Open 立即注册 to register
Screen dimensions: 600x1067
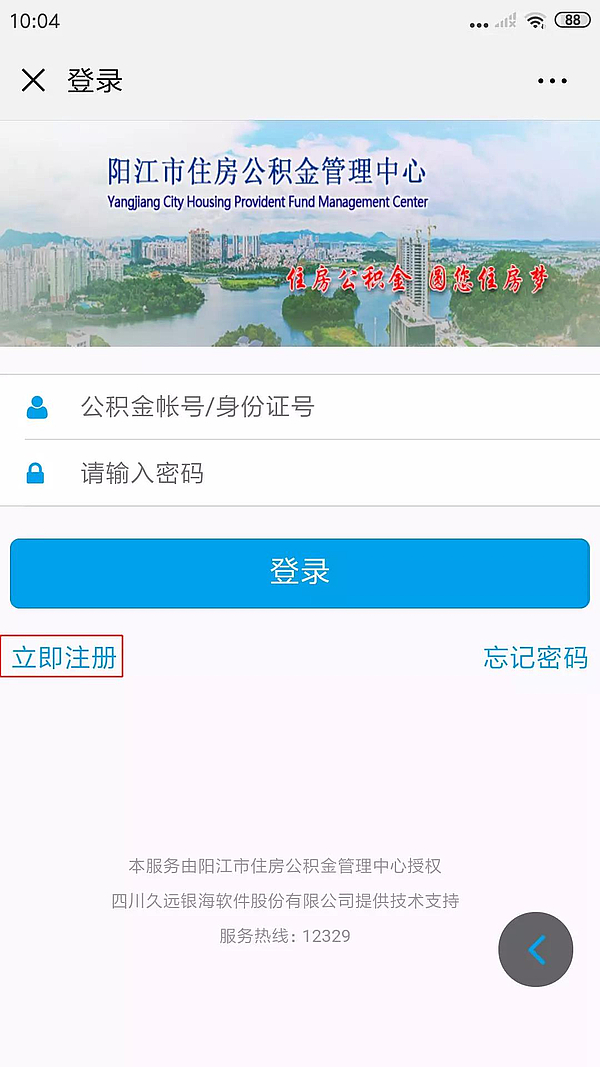(63, 657)
